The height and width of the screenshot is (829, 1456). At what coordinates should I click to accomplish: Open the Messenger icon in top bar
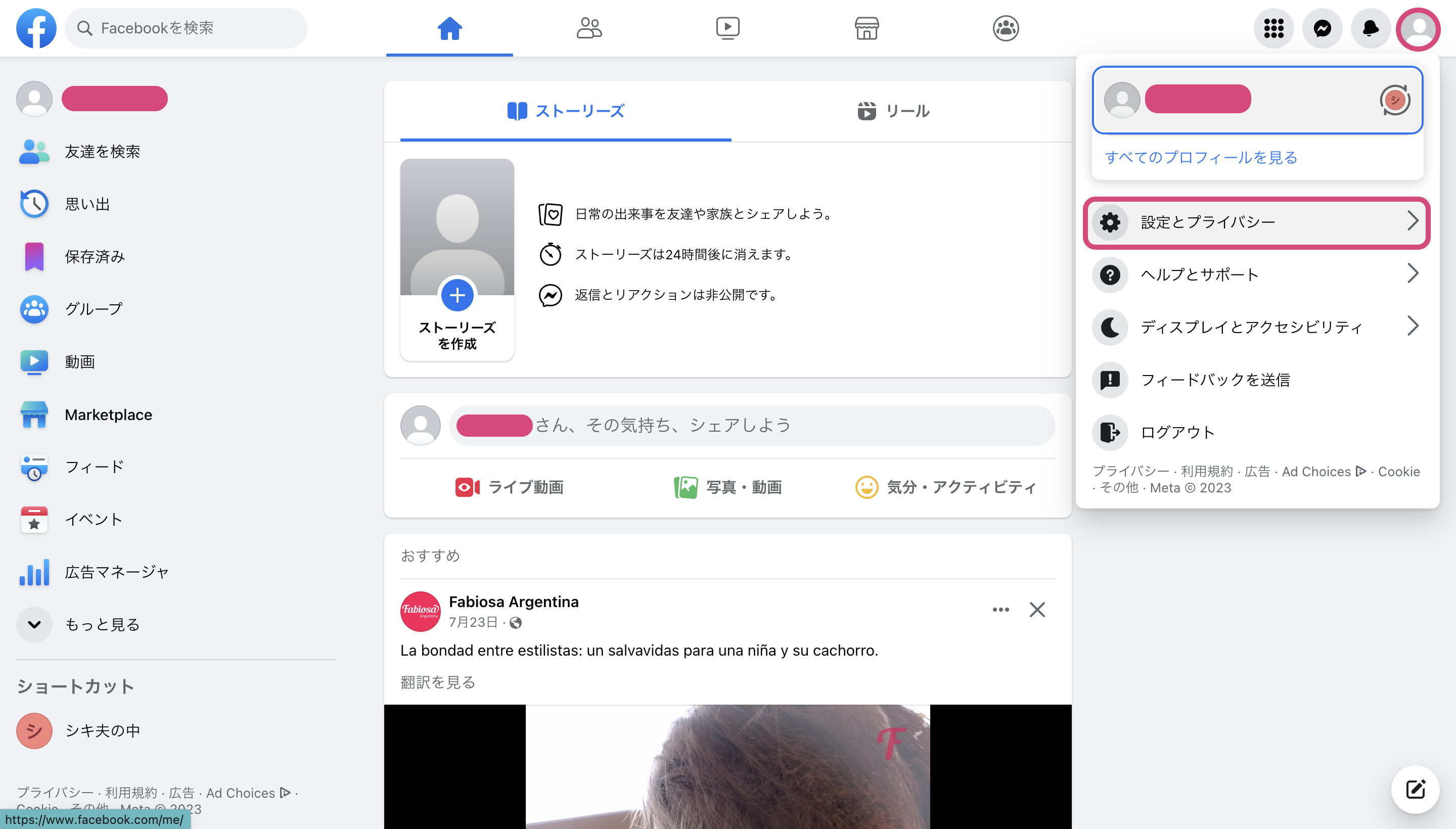coord(1322,28)
